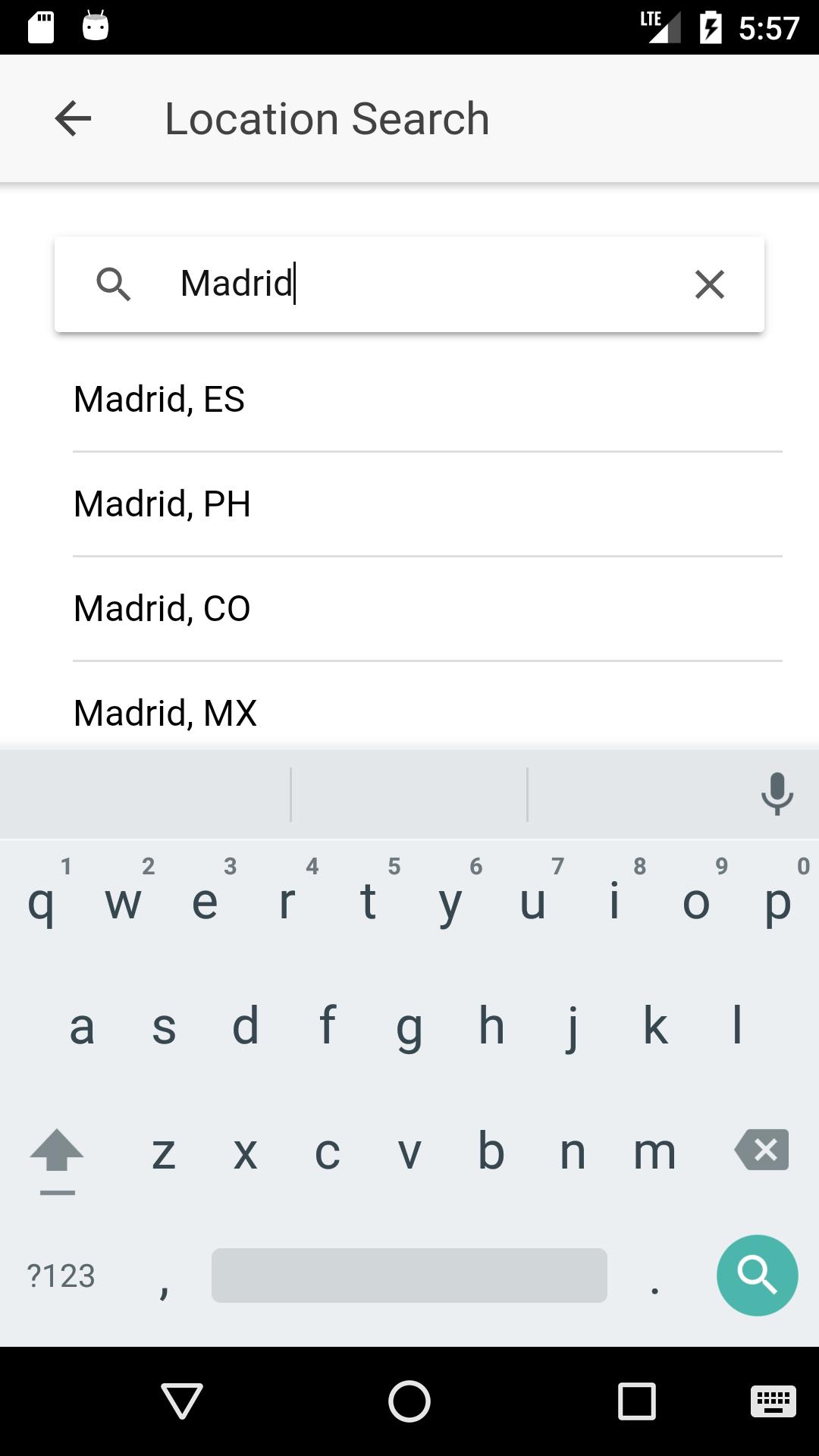Switch keyboard to ?123 symbols mode

(x=59, y=1276)
